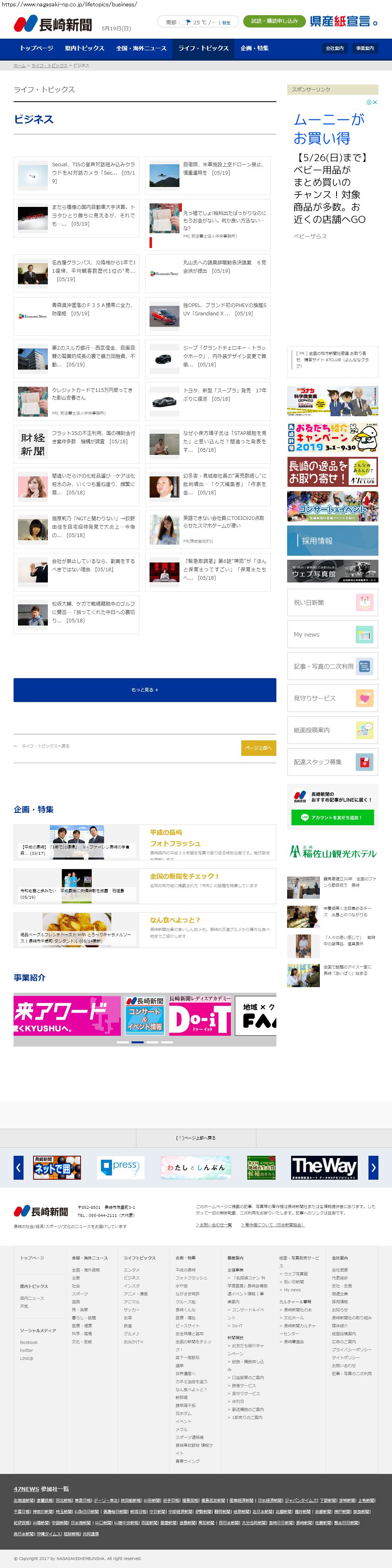Screen dimensions: 392x1568
Task: Open 名古屋グランパス article card
Action: click(x=77, y=273)
